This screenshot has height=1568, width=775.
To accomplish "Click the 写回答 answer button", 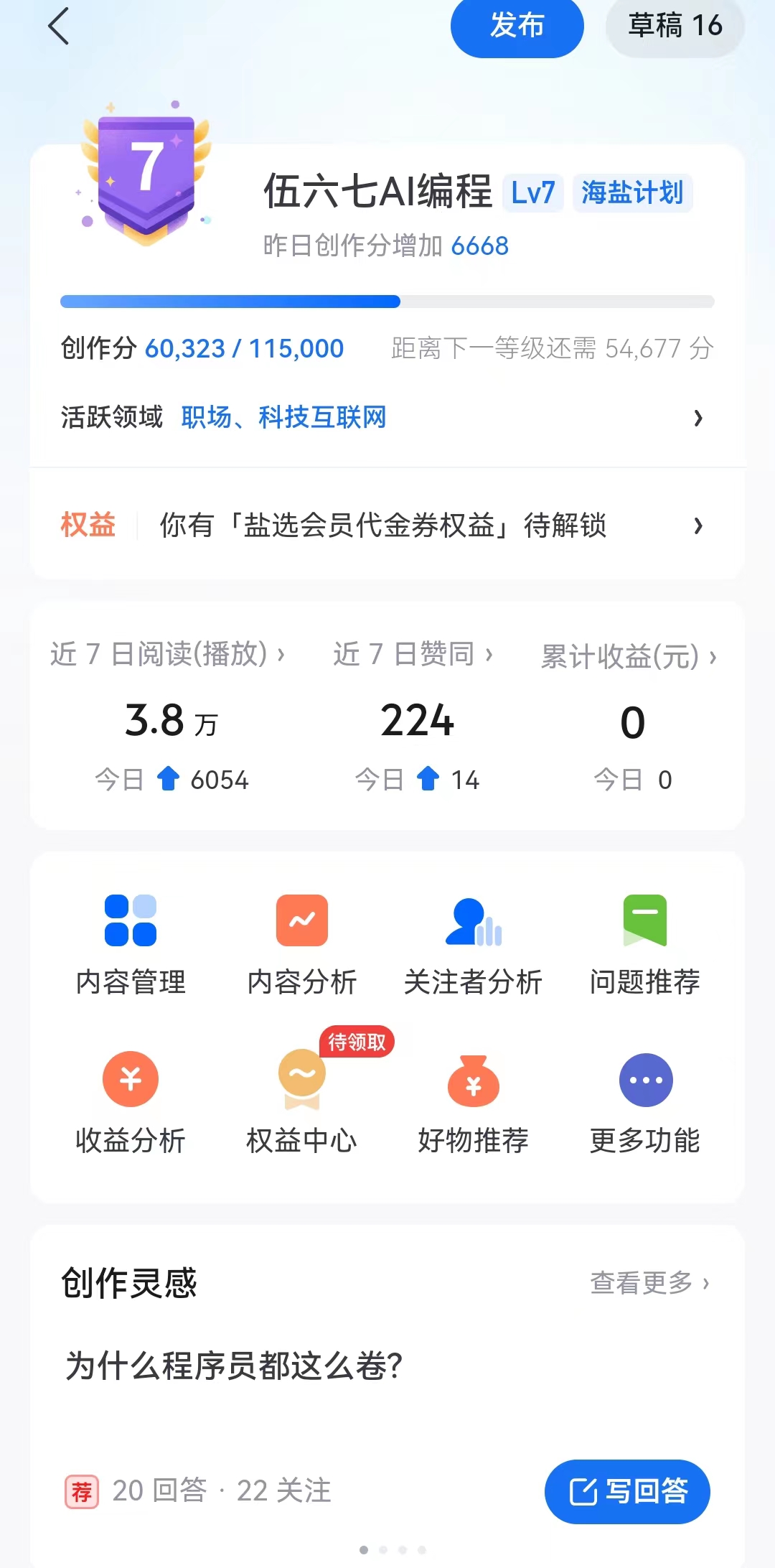I will pos(626,1491).
